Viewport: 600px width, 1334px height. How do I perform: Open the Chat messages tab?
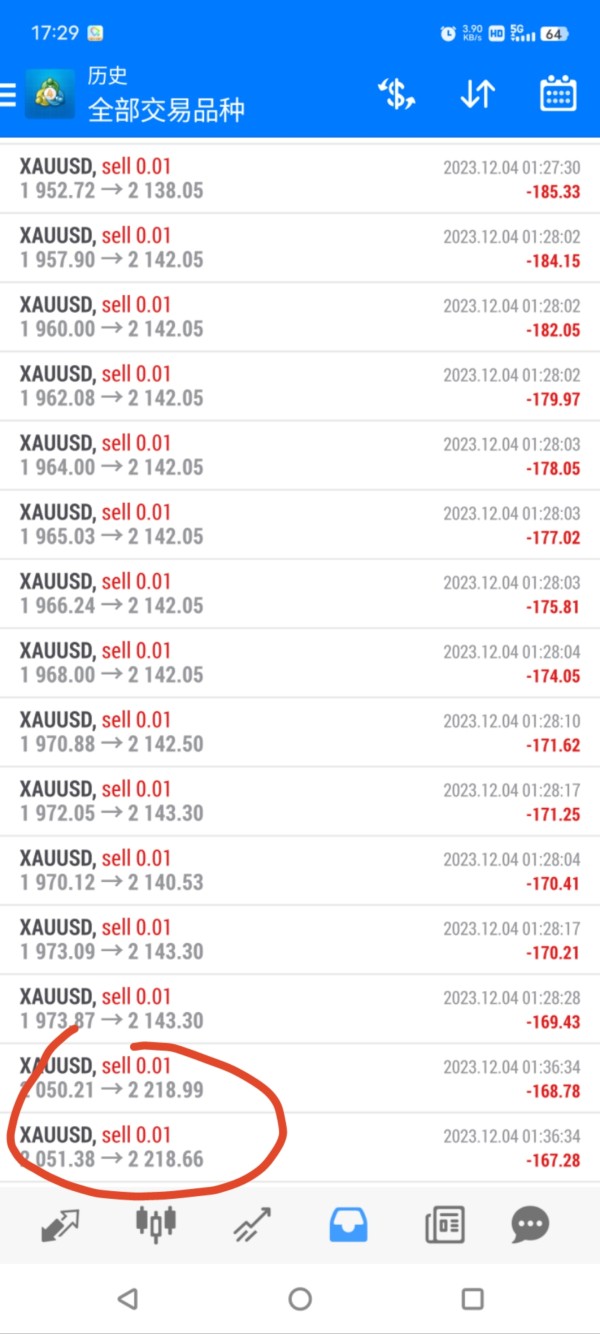pyautogui.click(x=530, y=1224)
